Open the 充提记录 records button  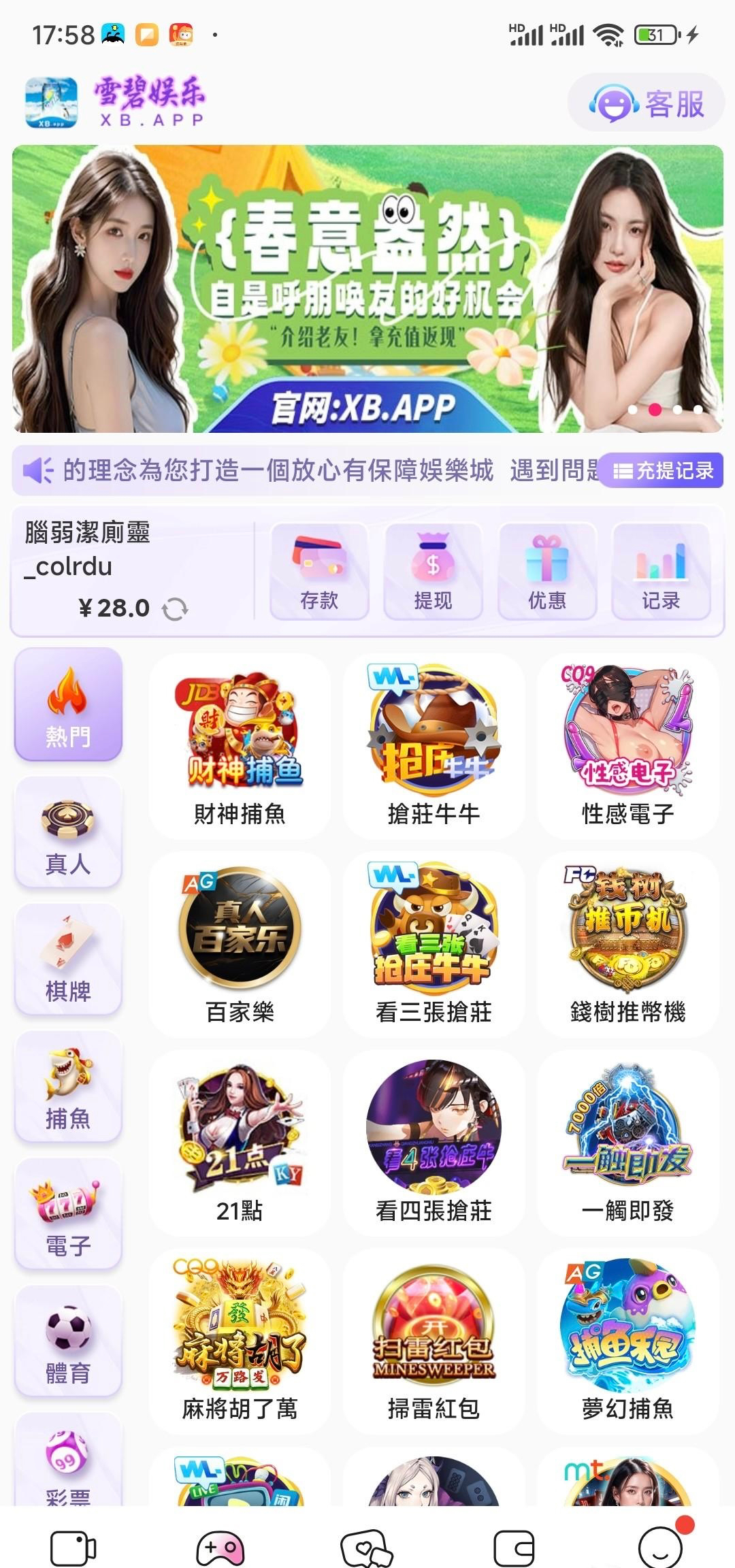(x=663, y=470)
